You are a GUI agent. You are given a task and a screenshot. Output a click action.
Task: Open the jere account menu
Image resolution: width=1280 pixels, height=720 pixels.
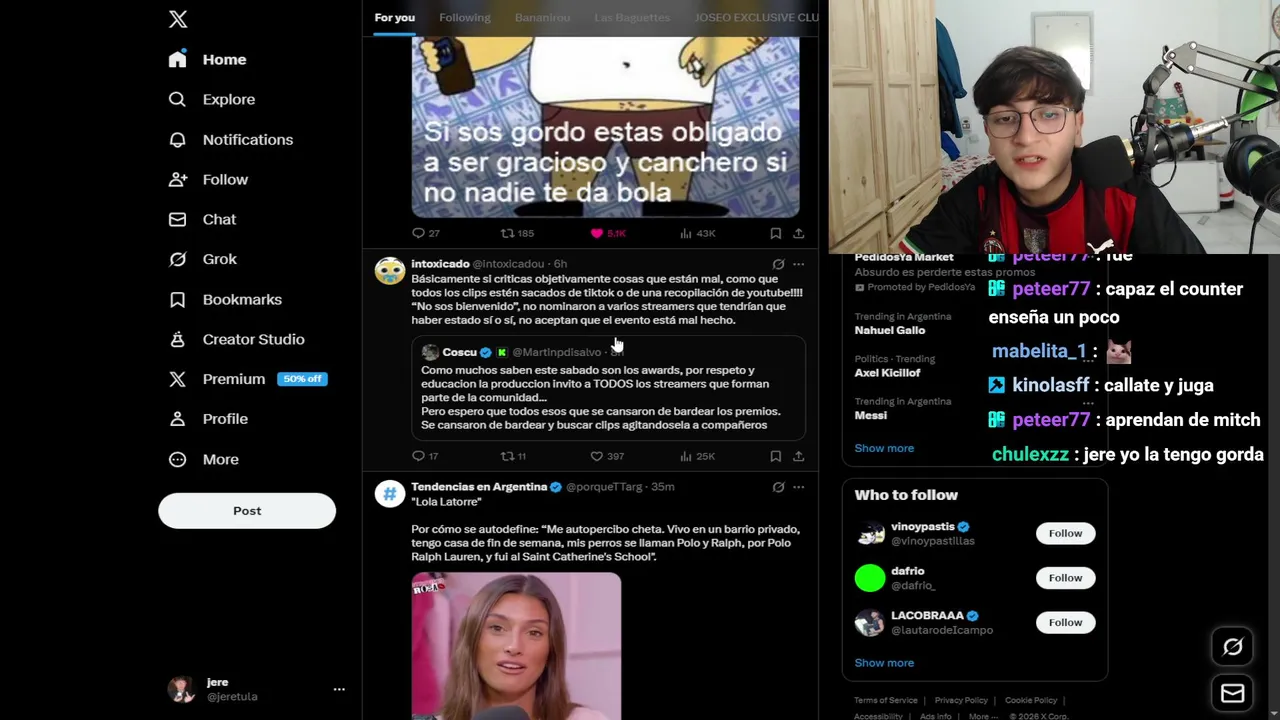click(x=339, y=689)
